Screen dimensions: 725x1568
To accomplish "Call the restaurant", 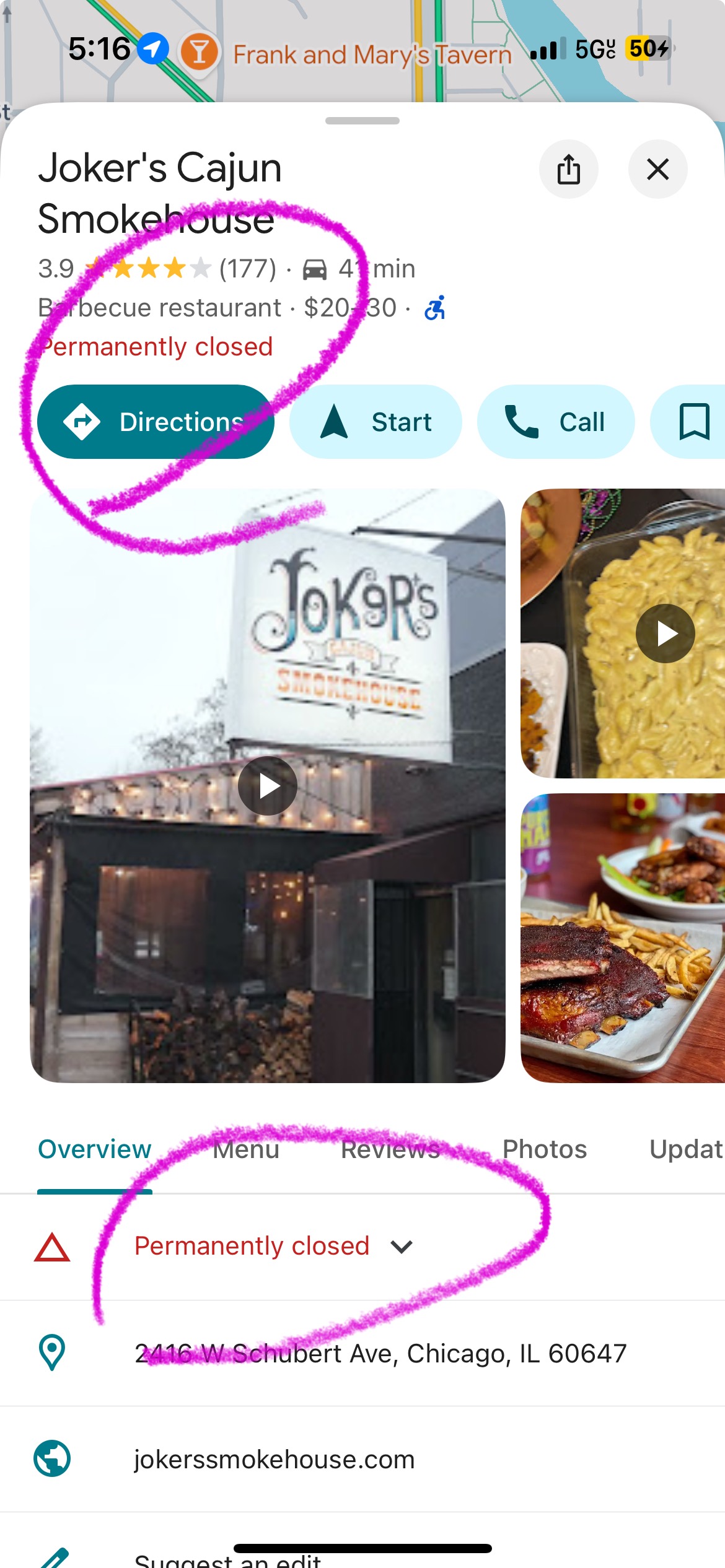I will (555, 422).
